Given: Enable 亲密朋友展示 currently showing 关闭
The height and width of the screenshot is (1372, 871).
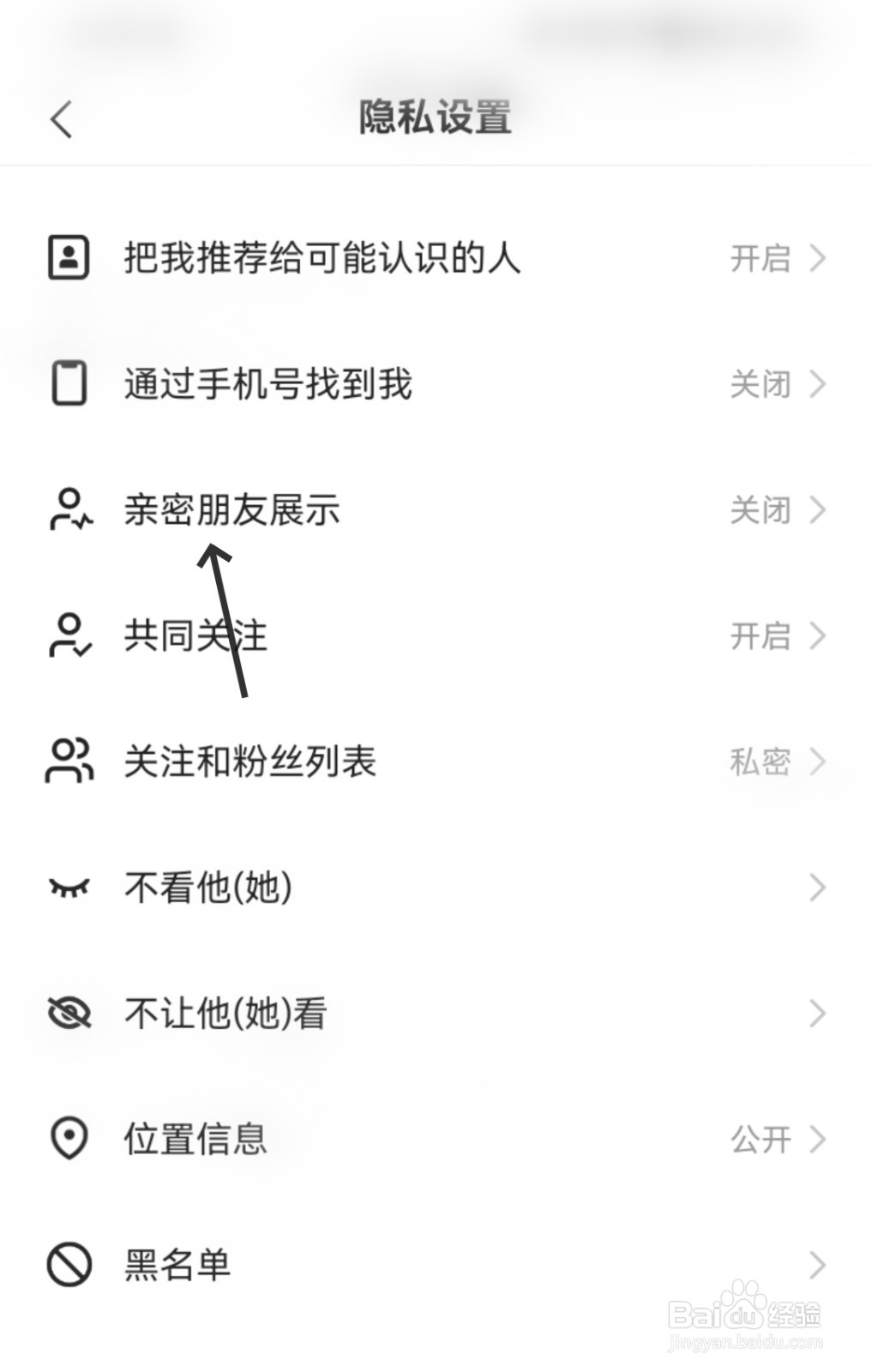Looking at the screenshot, I should pyautogui.click(x=760, y=509).
